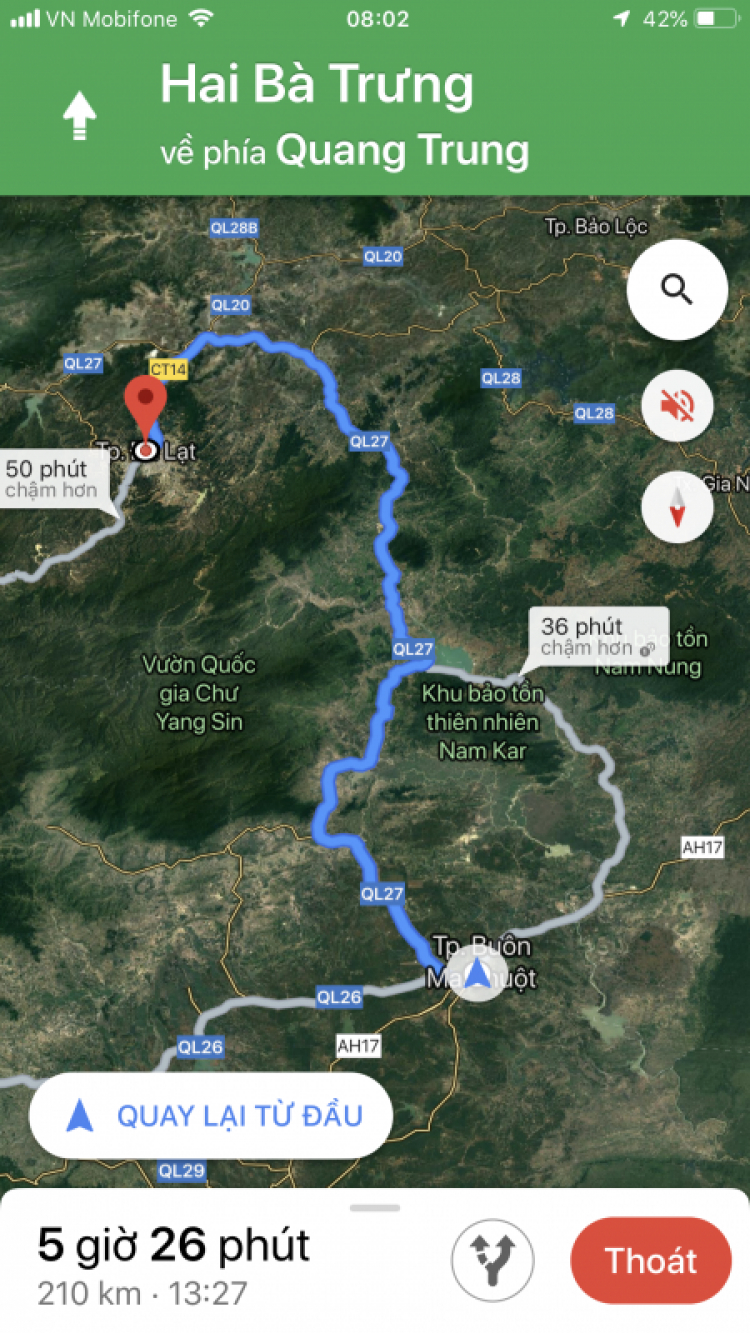Tap QUAY LẠI TỪ ĐẦU re-center button
This screenshot has height=1333, width=750.
[x=210, y=1116]
